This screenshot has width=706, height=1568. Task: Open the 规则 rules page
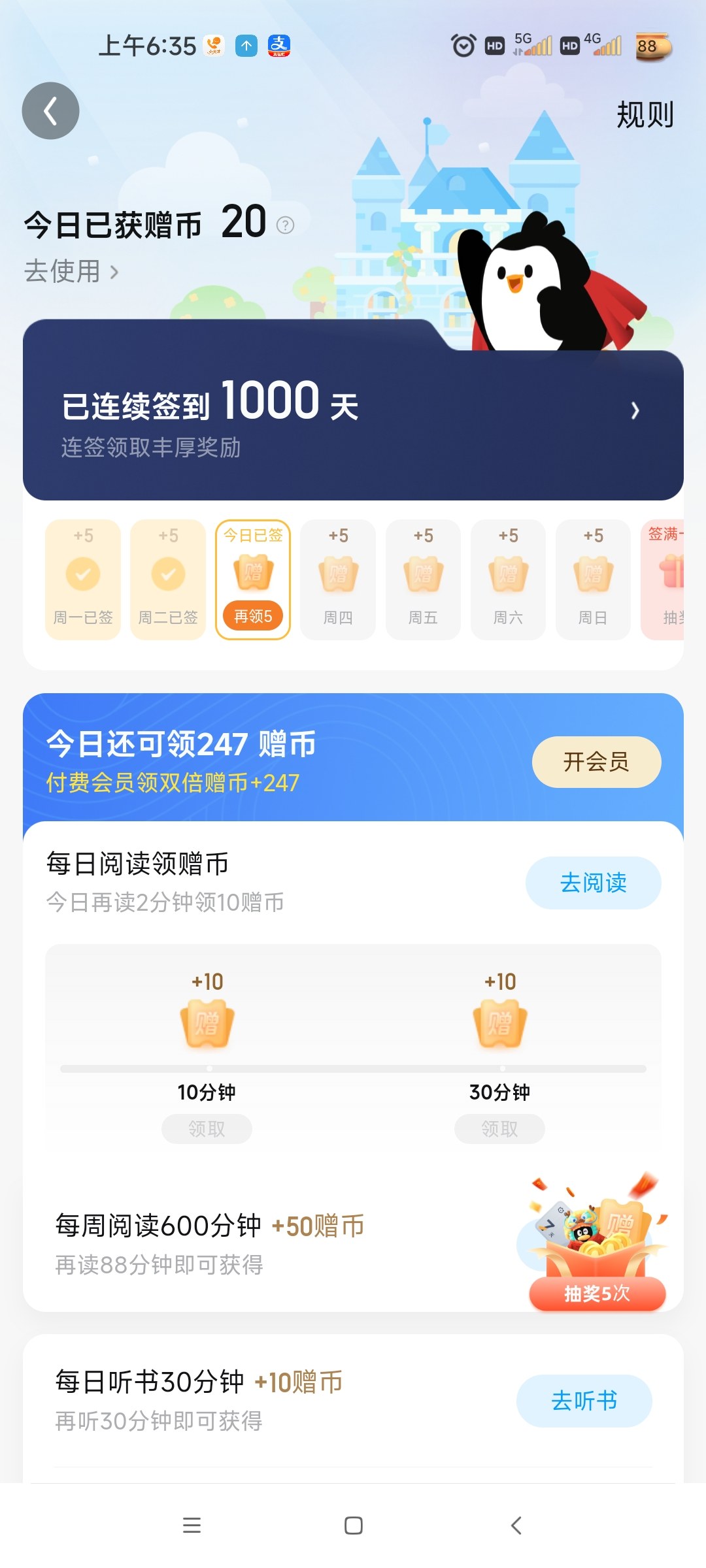[645, 115]
